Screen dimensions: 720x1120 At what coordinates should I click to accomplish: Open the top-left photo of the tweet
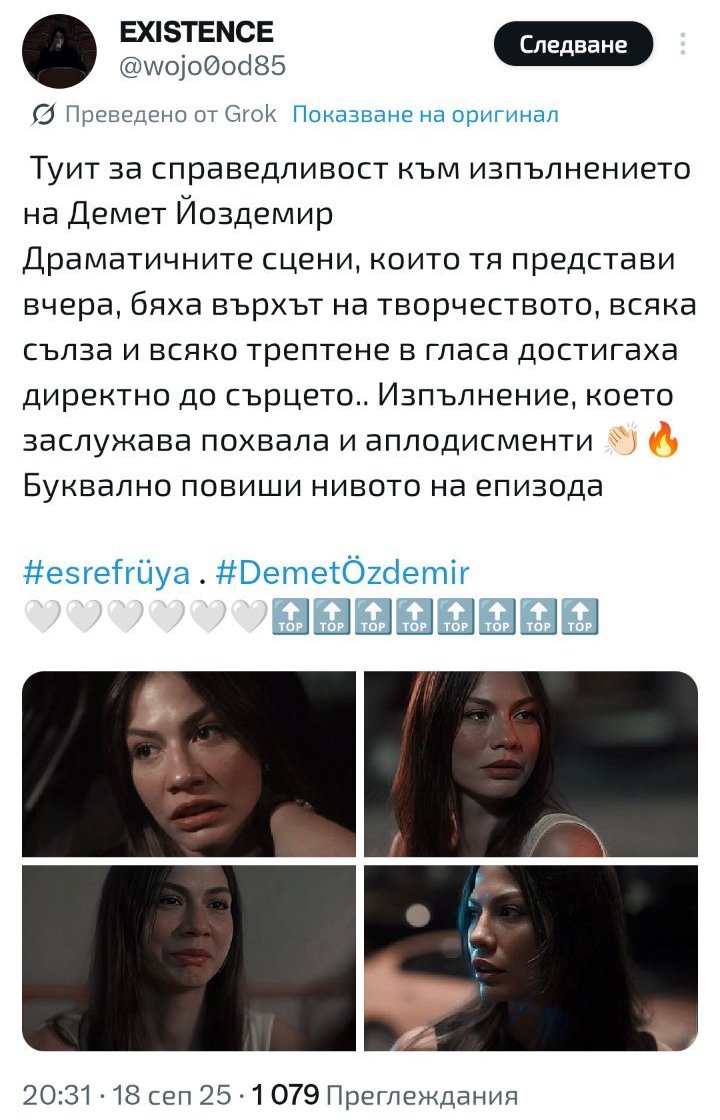coord(189,763)
